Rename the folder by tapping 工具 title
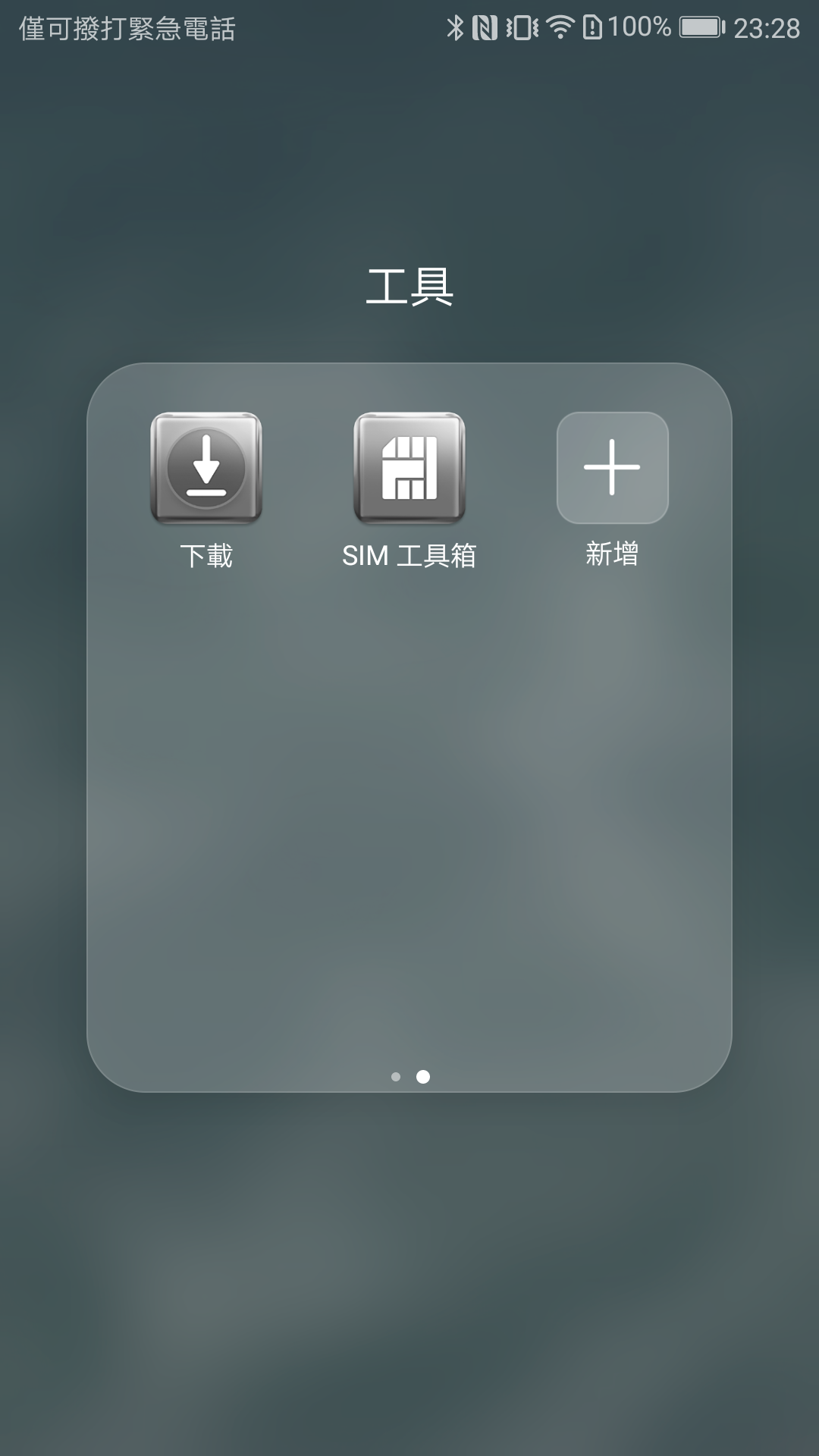 pyautogui.click(x=409, y=287)
